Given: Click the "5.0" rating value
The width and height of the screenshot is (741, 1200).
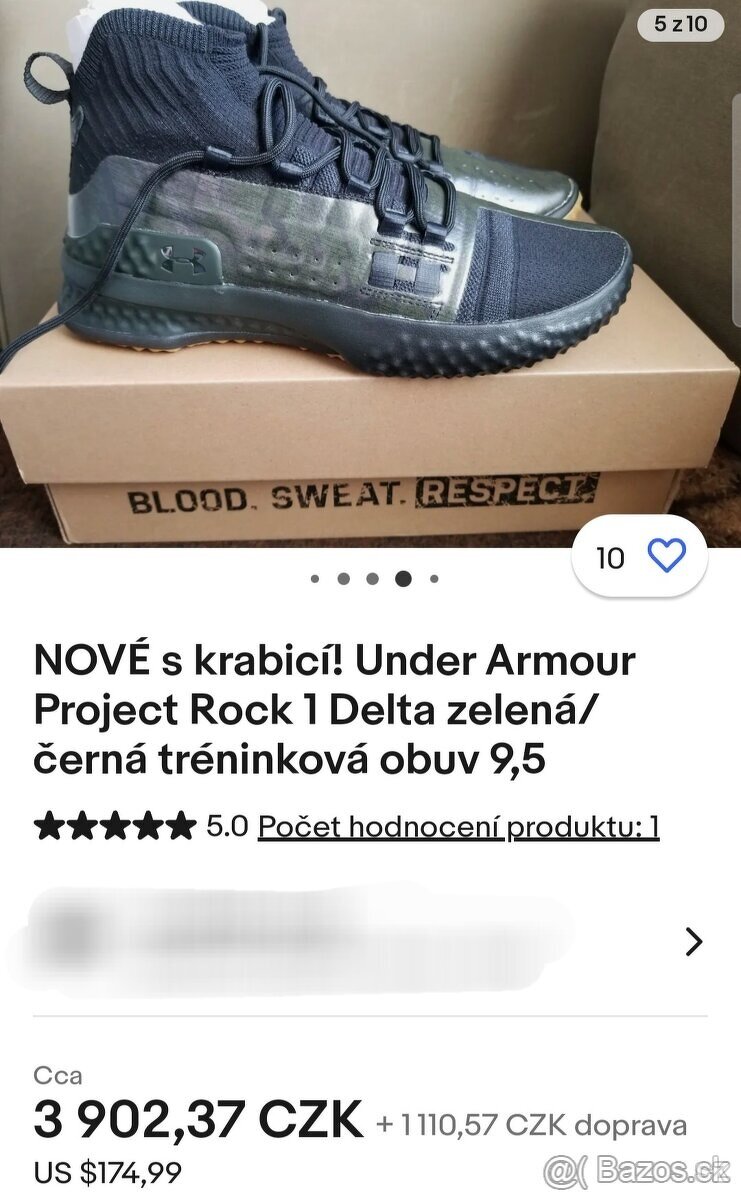Looking at the screenshot, I should 225,826.
